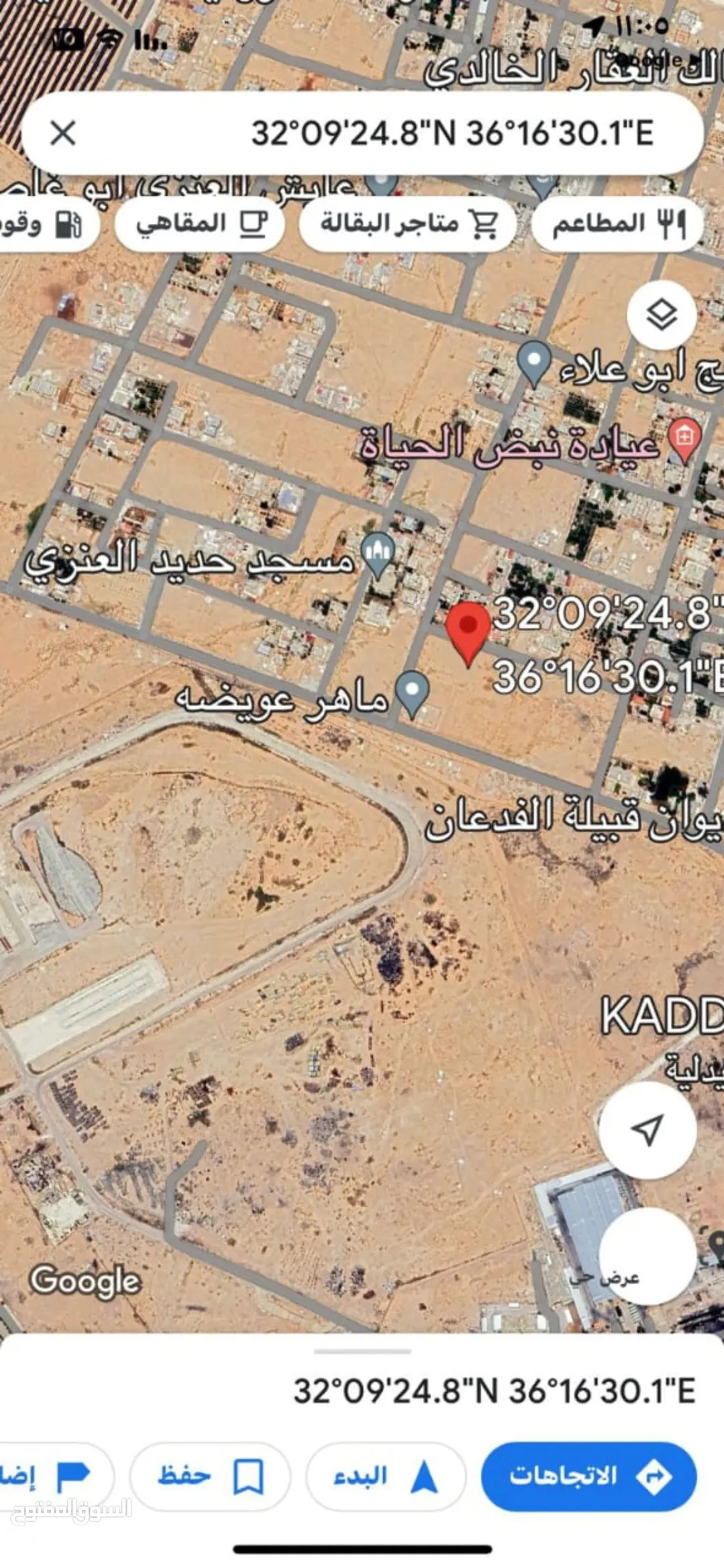The image size is (724, 1568).
Task: Select the المطاعم restaurants chip
Action: coord(617,224)
